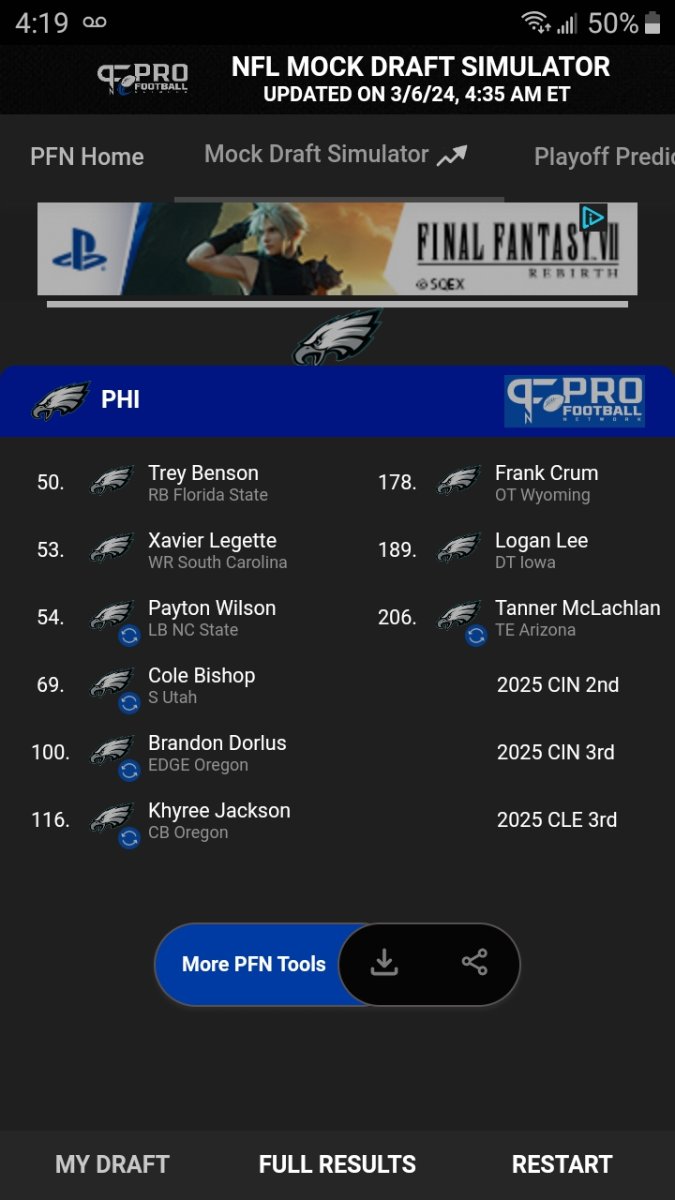The image size is (675, 1200).
Task: Tap the trade icon beside Brandon Dorlus
Action: (x=129, y=771)
